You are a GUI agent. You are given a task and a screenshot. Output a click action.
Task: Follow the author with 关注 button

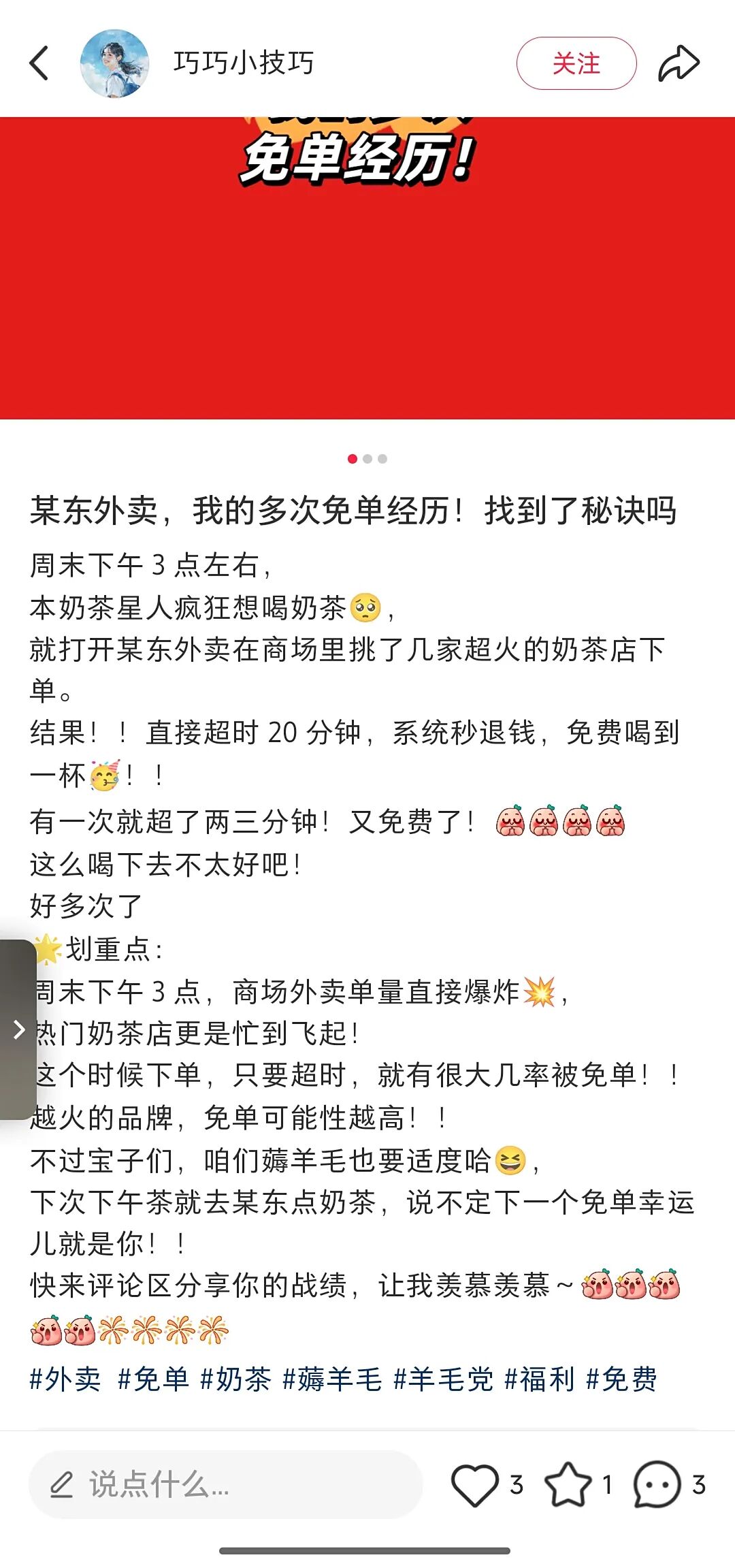point(576,63)
